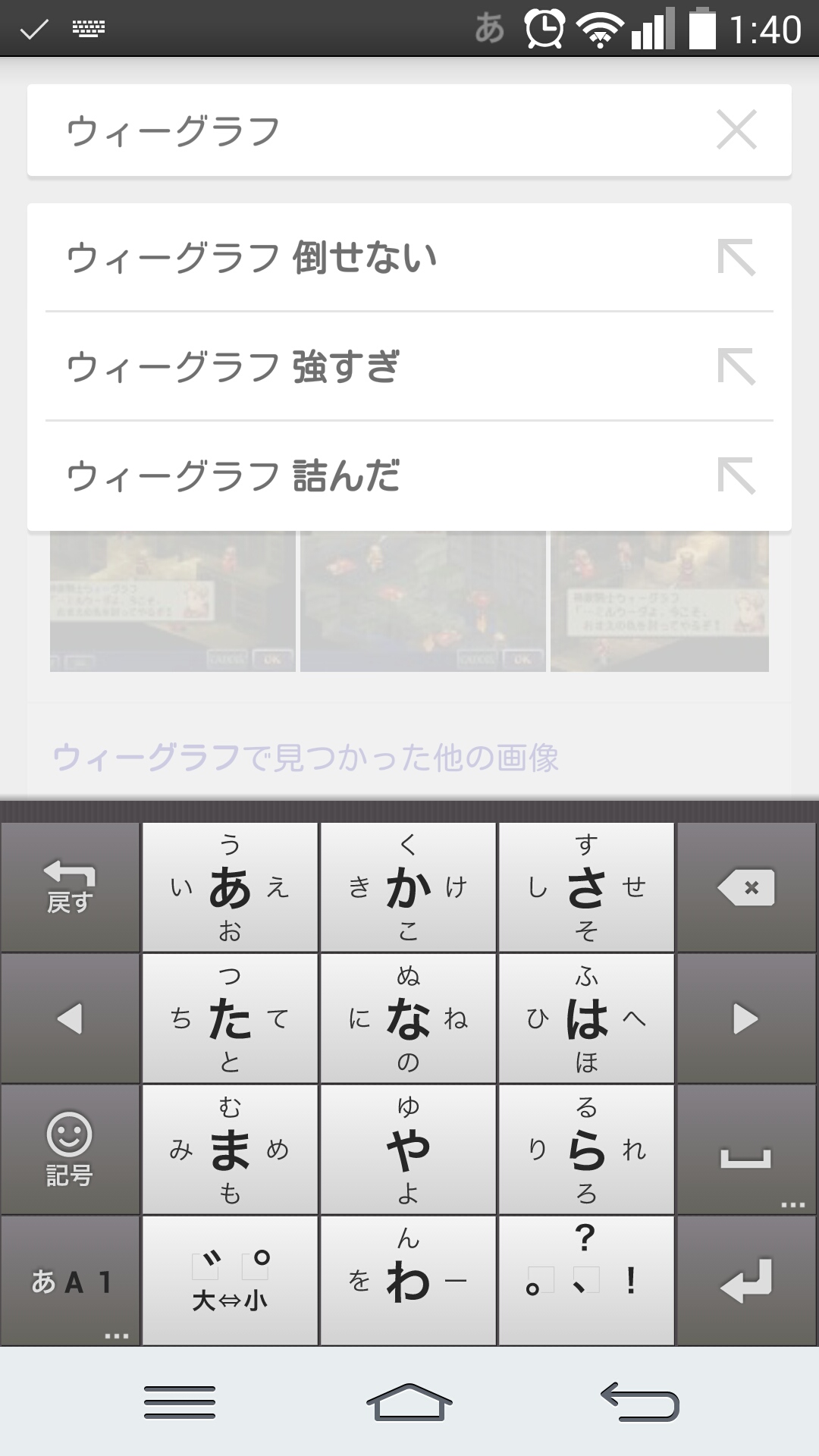Clear the search text with the X

736,130
